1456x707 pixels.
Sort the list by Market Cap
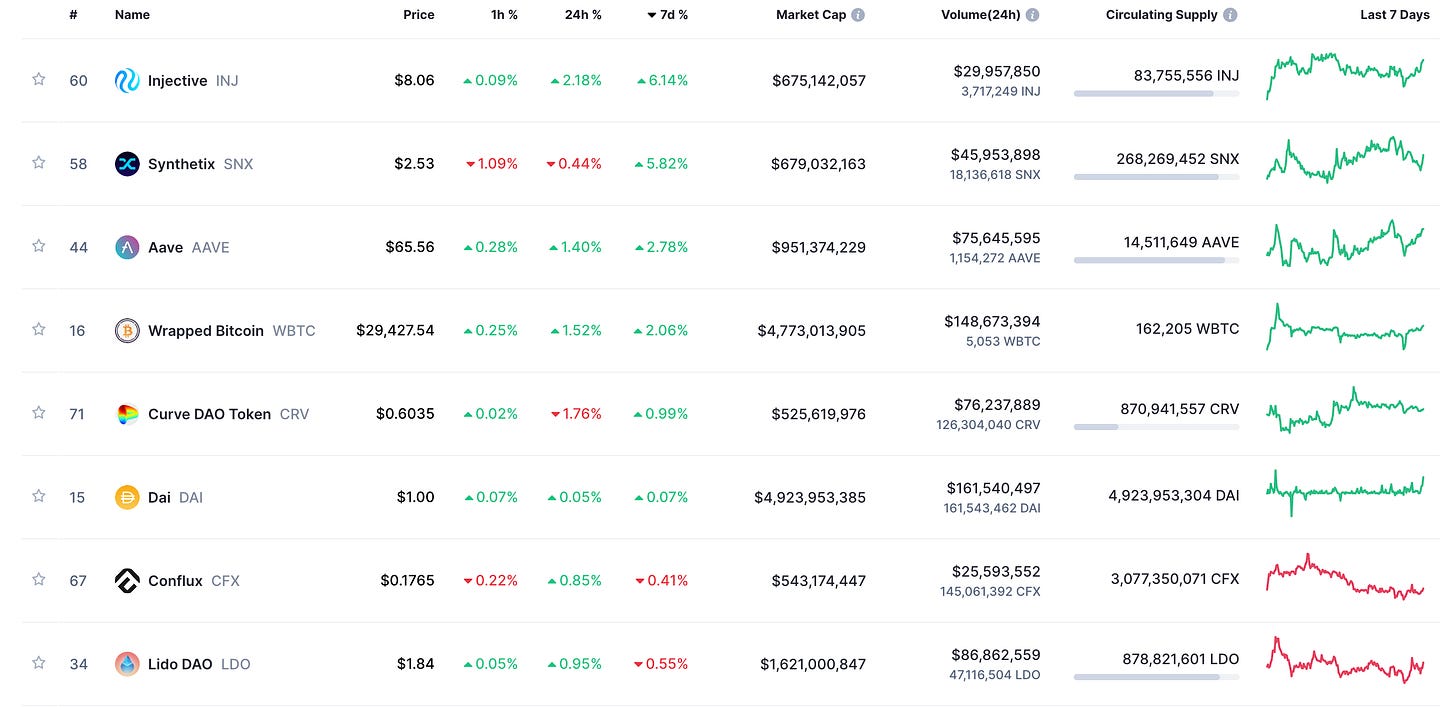coord(811,15)
